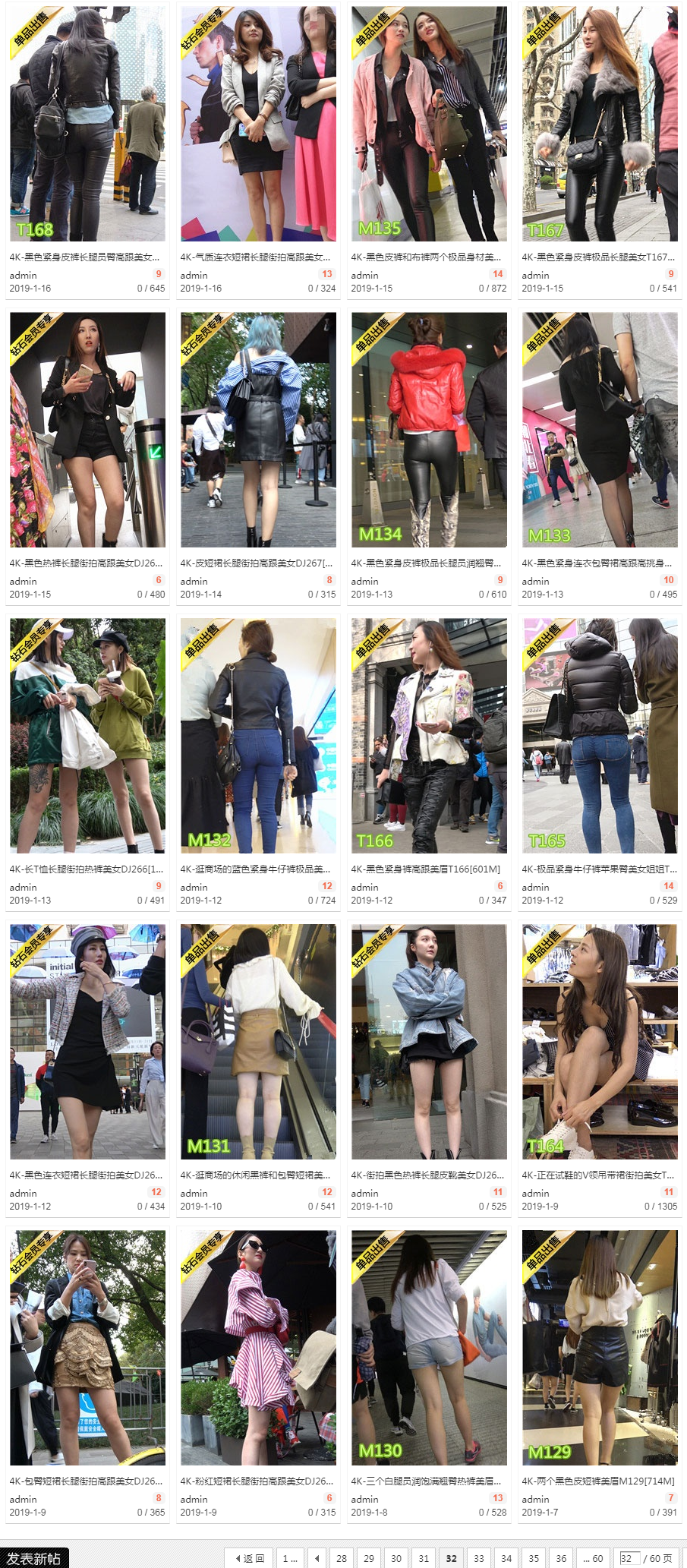The height and width of the screenshot is (1568, 687).
Task: Open the T165 post thumbnail
Action: pos(600,736)
